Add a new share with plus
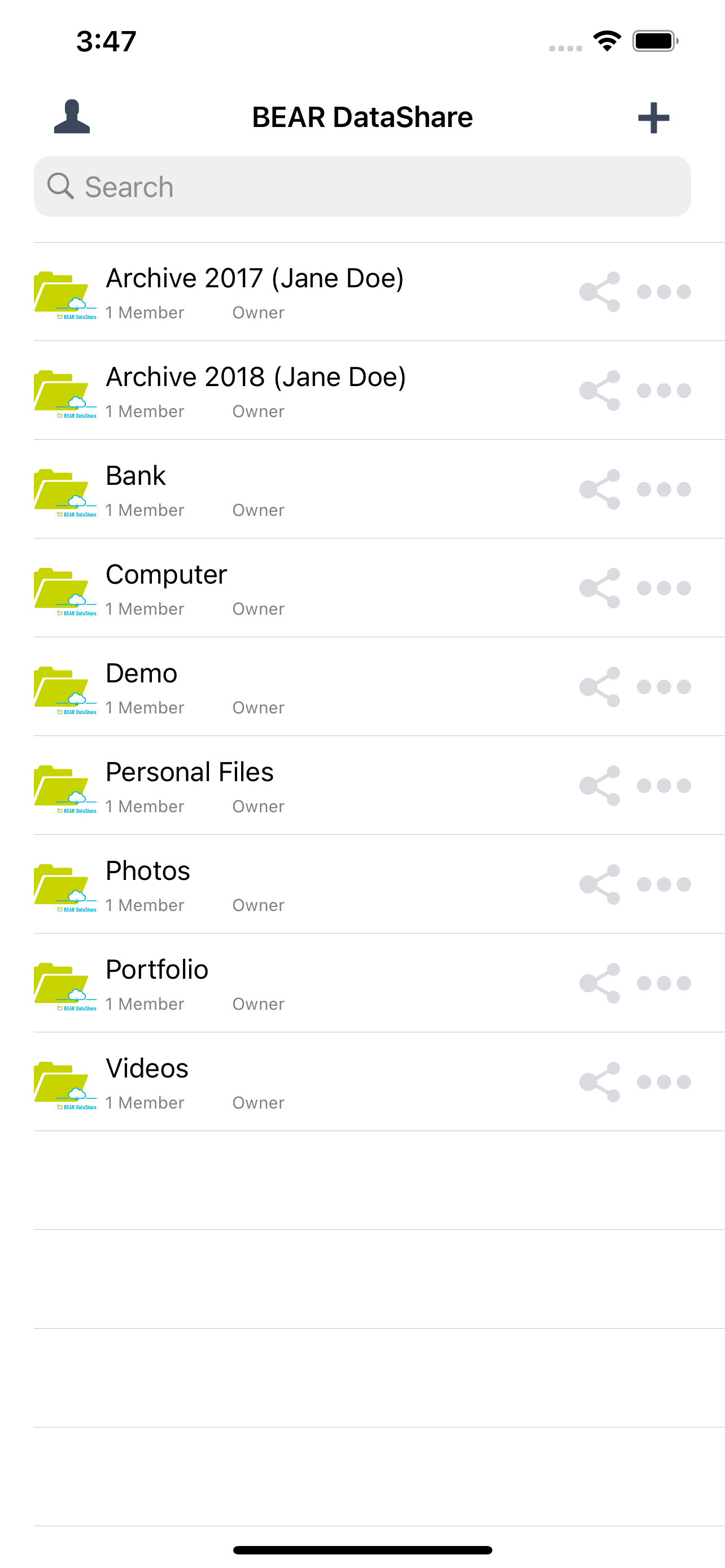 (x=653, y=117)
